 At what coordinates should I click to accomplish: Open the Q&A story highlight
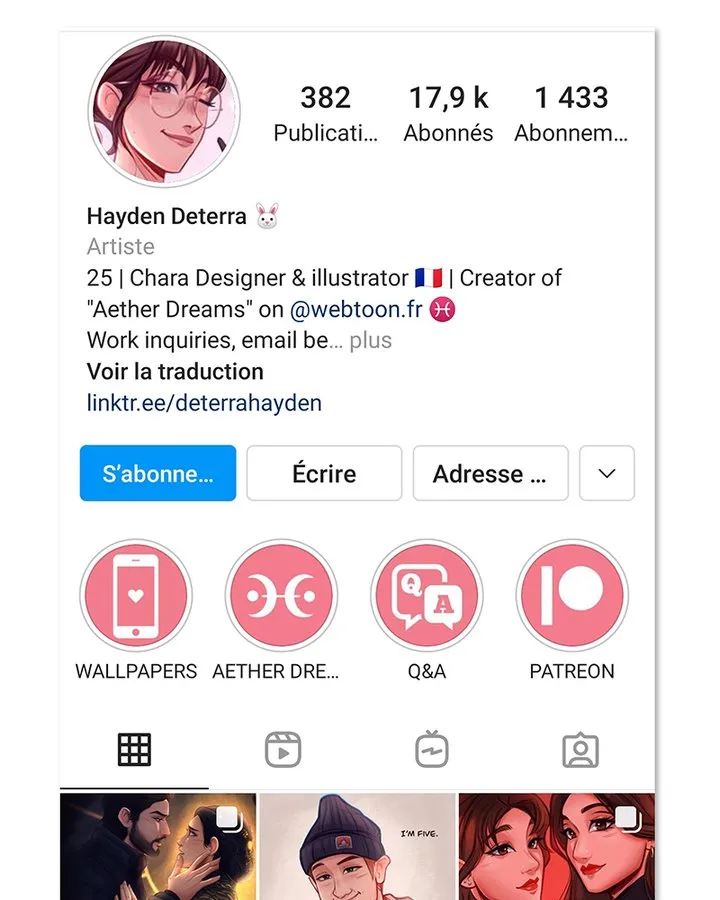coord(427,595)
